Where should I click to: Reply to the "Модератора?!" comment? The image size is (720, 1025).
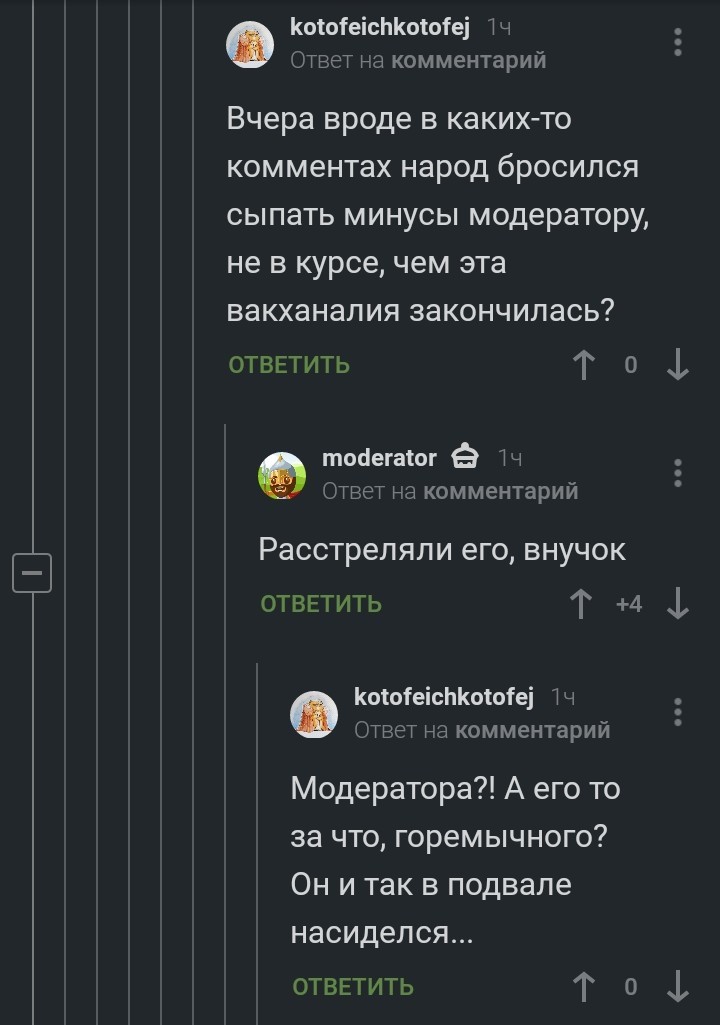353,987
